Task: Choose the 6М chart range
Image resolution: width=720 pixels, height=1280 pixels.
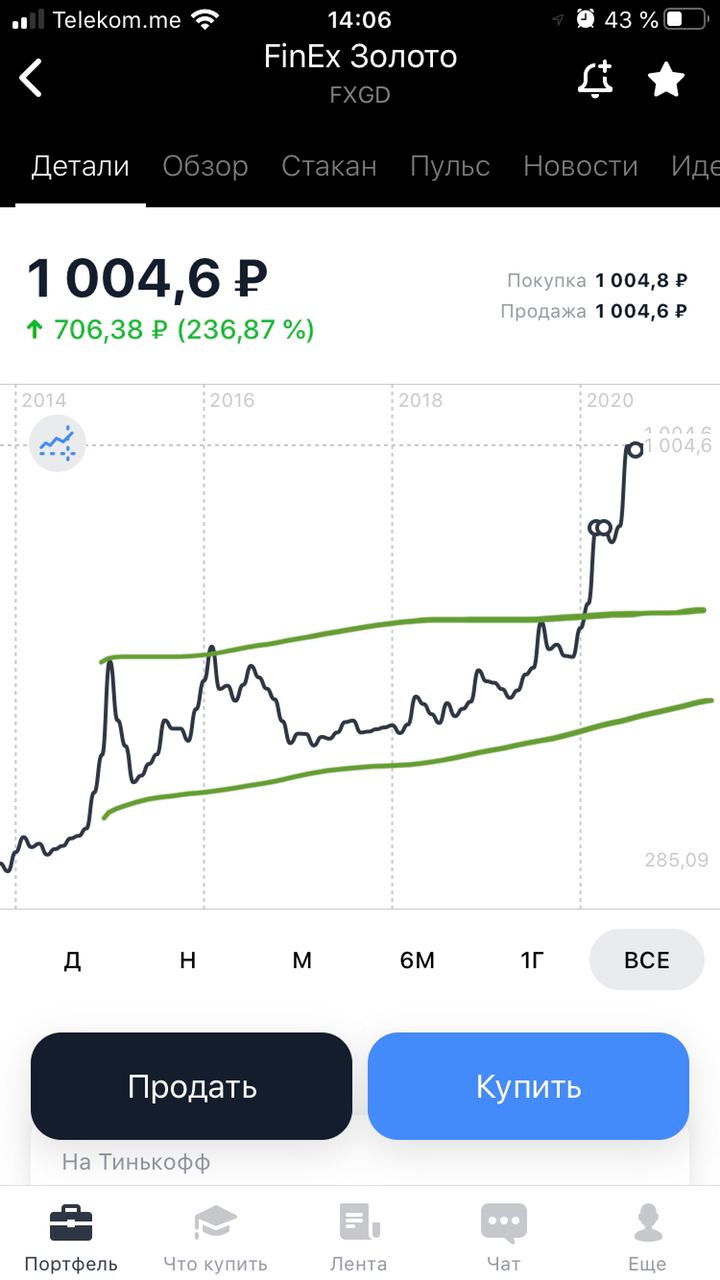Action: [417, 960]
